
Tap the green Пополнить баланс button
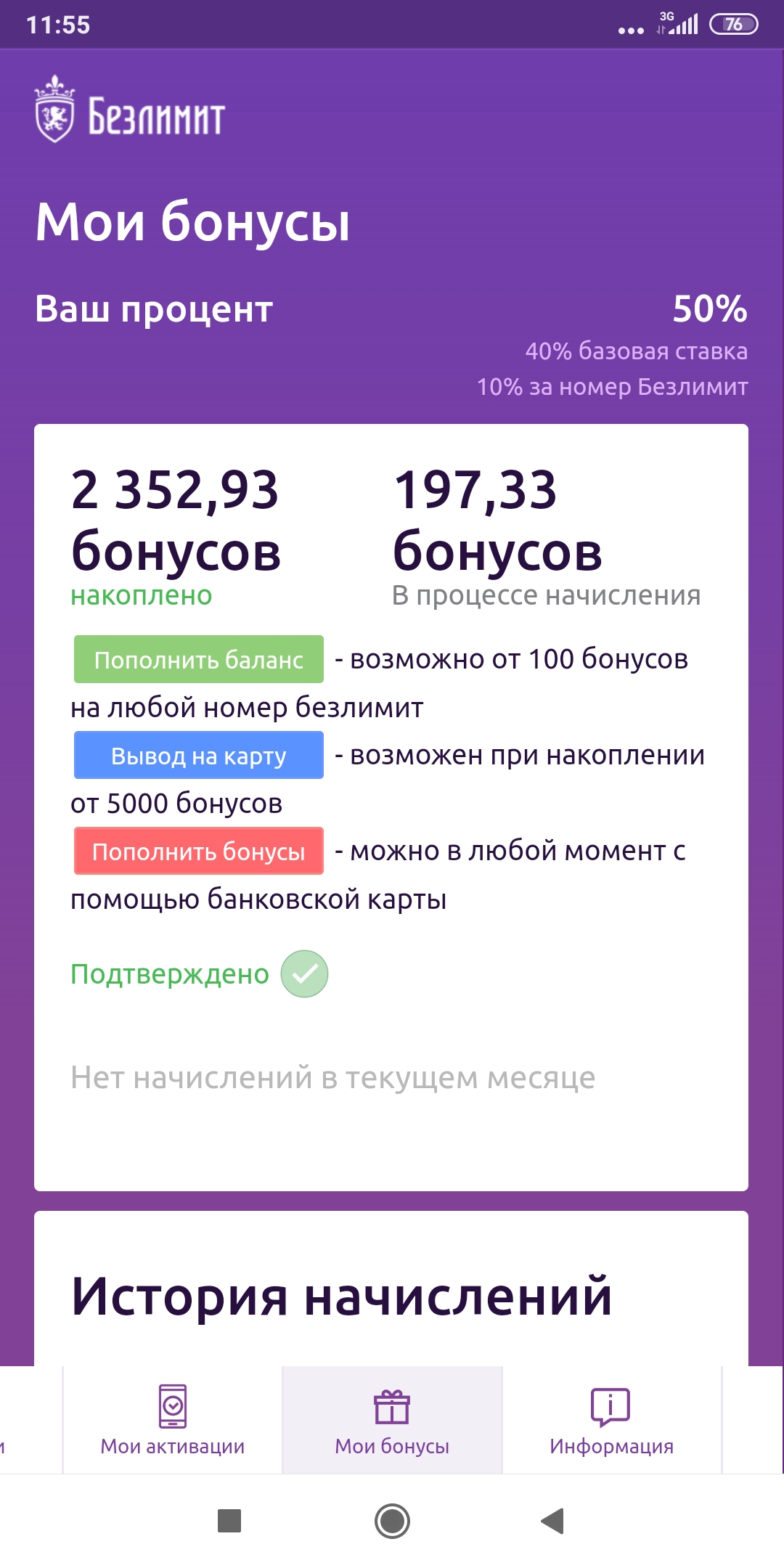[198, 659]
